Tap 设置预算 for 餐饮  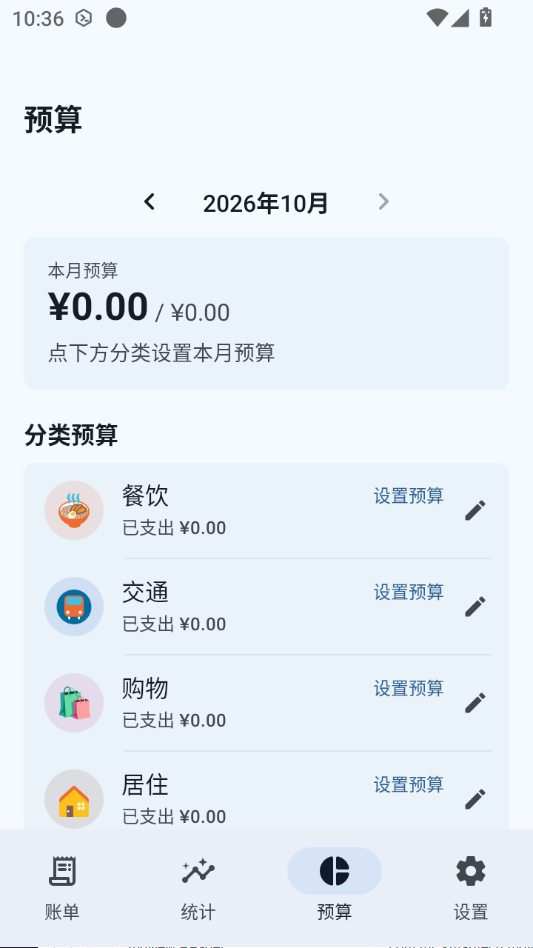click(409, 496)
